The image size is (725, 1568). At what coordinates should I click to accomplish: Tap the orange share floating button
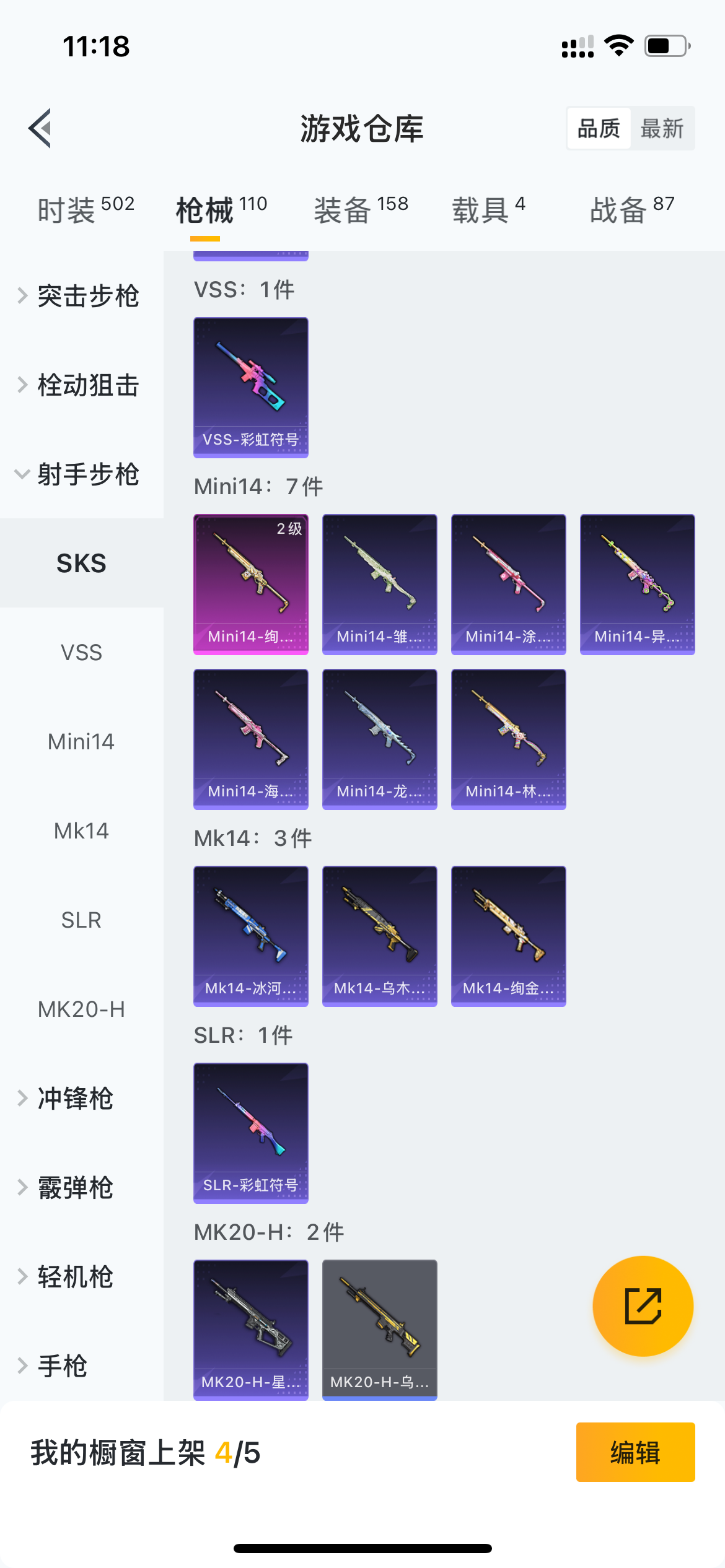[x=643, y=1306]
